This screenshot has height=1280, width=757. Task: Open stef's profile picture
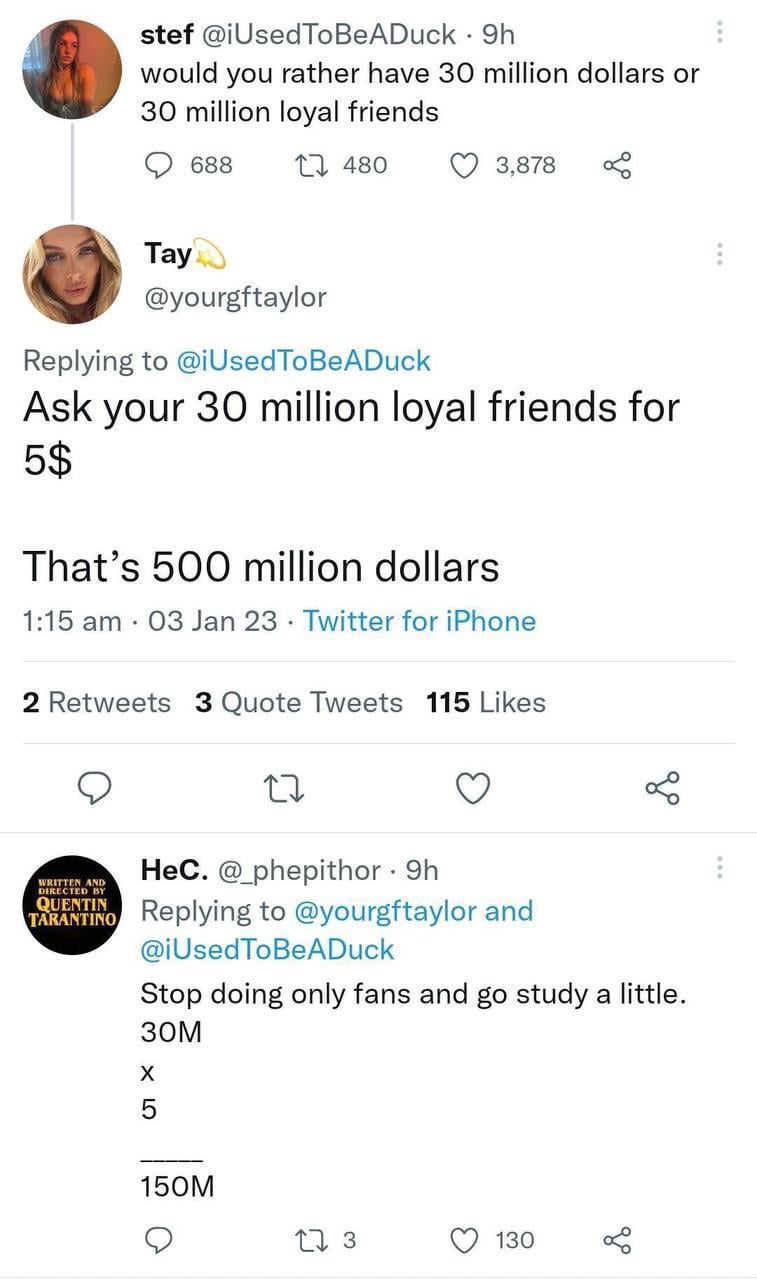(x=71, y=69)
